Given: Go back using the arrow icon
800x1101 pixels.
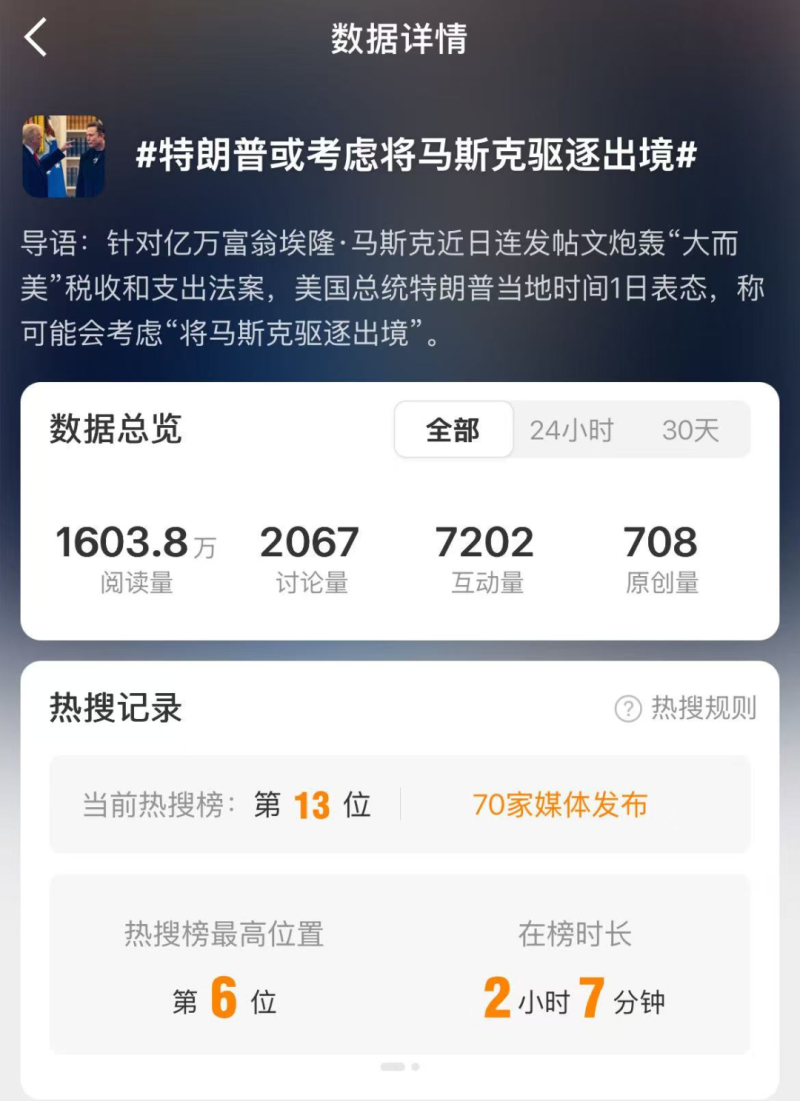Looking at the screenshot, I should tap(36, 39).
